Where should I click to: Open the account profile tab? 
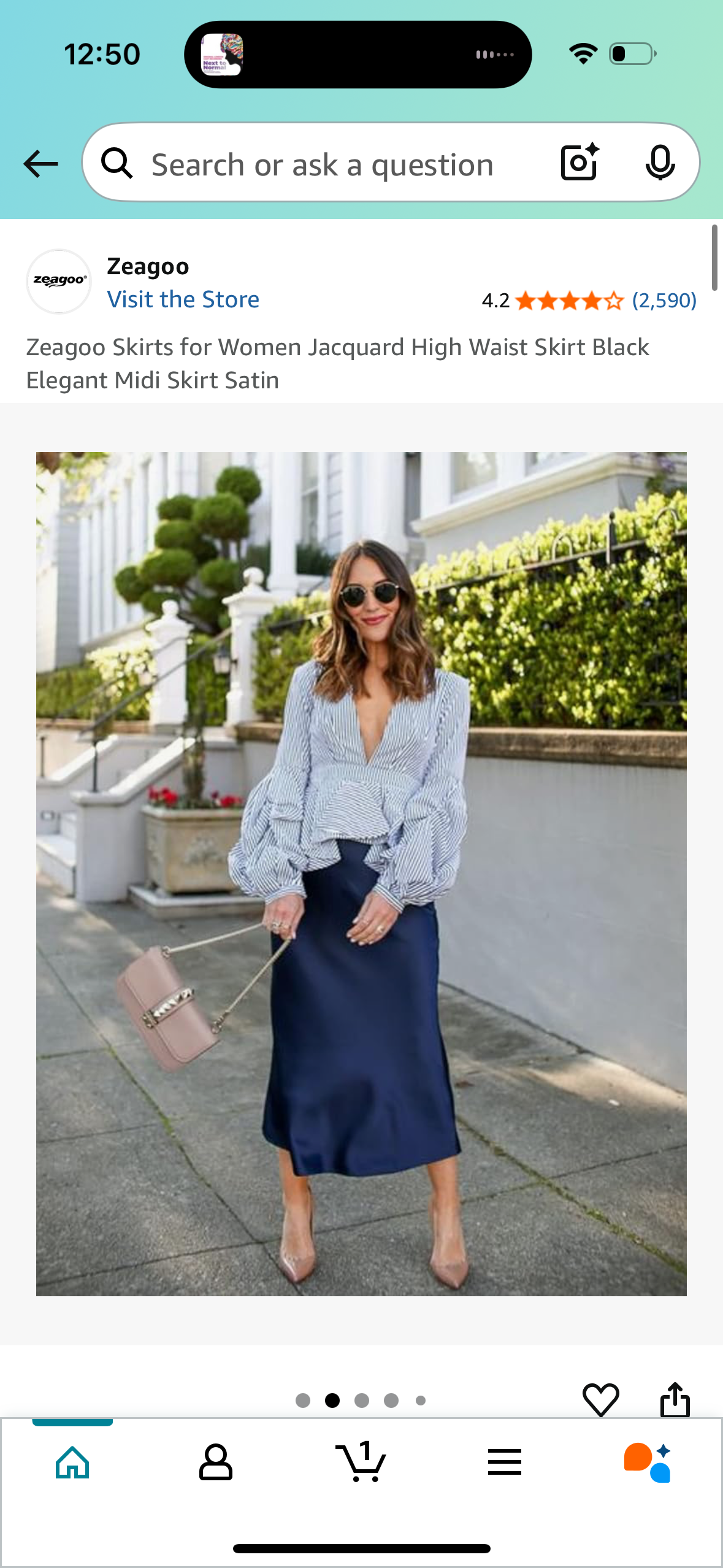pyautogui.click(x=216, y=1462)
